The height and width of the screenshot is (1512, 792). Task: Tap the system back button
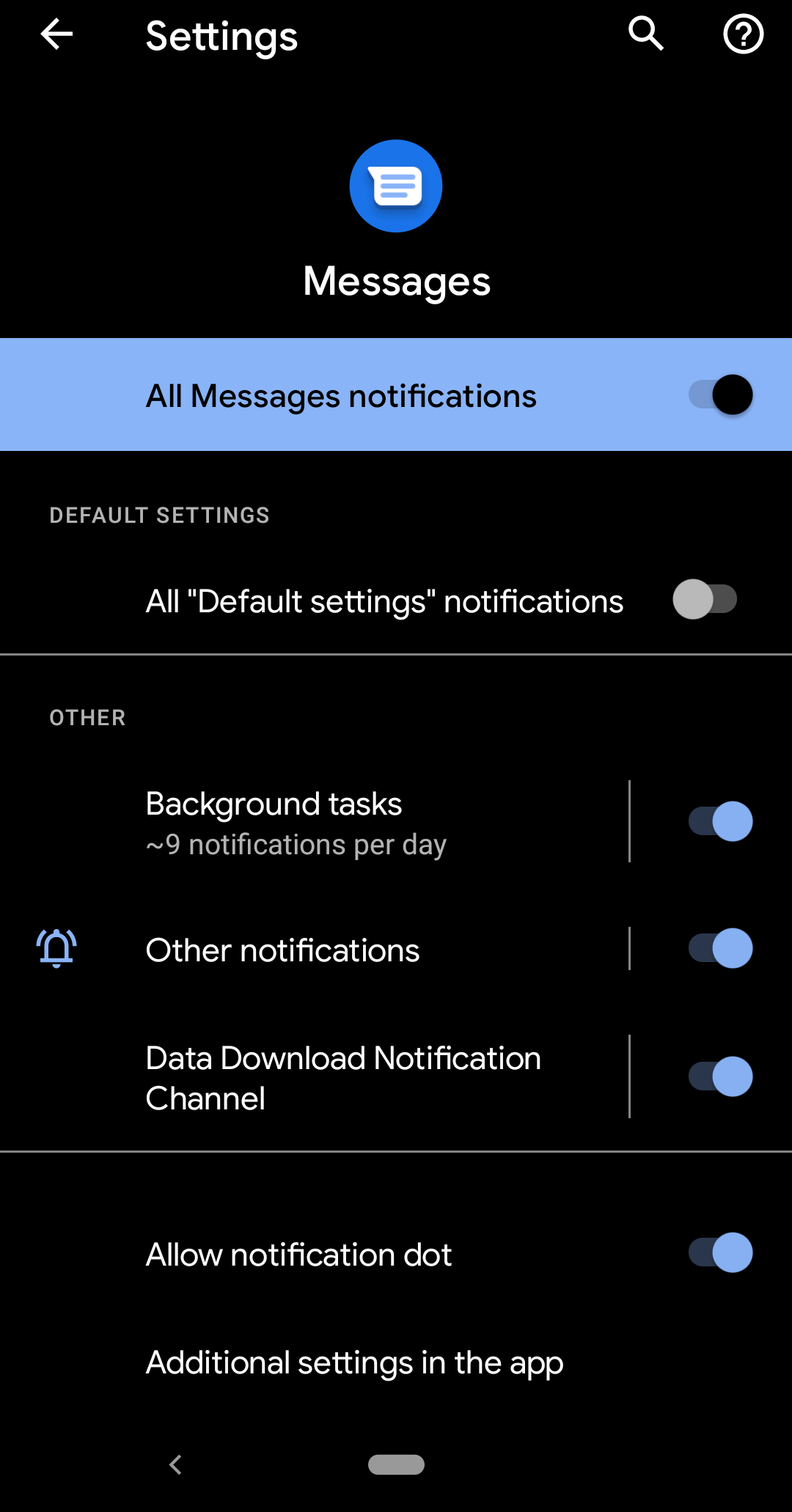(x=175, y=1465)
